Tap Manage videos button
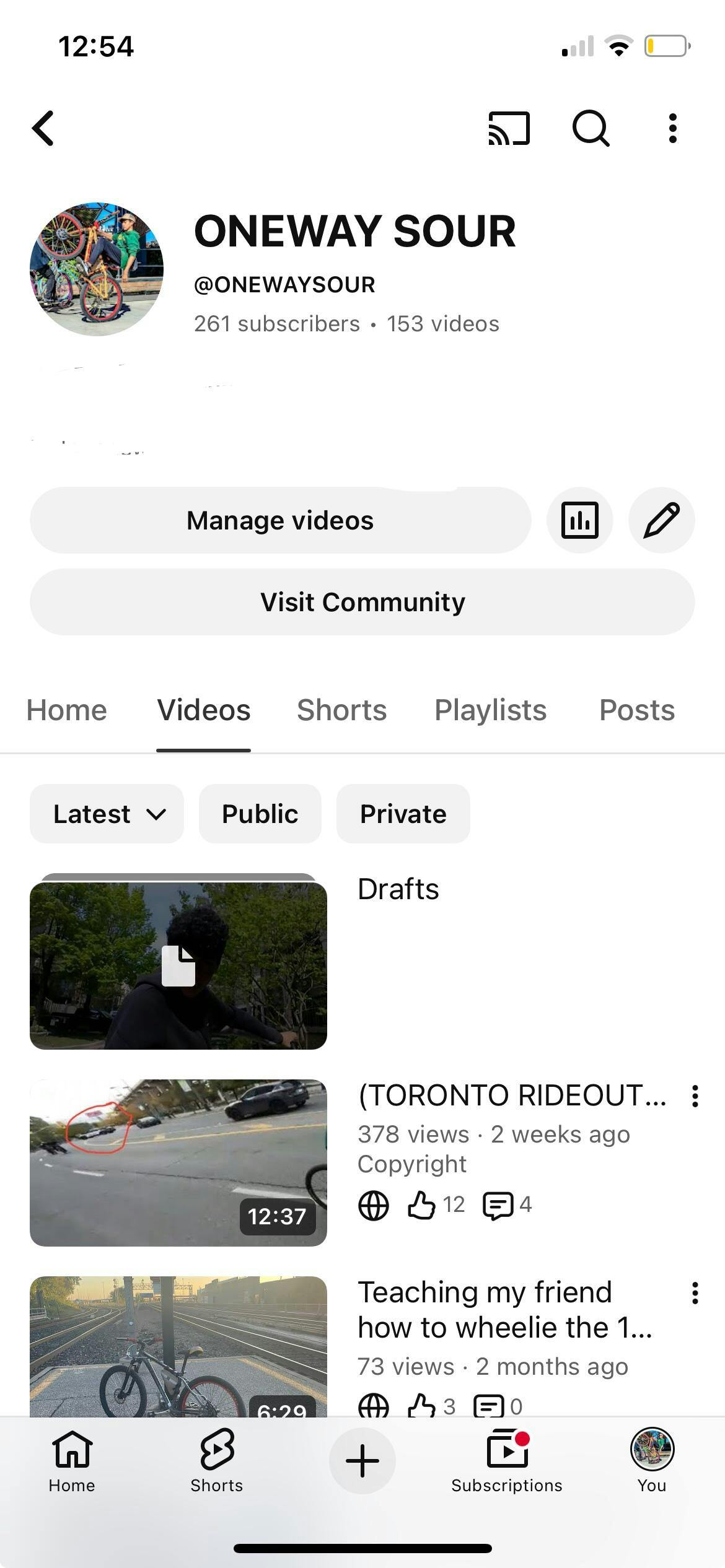Image resolution: width=725 pixels, height=1568 pixels. tap(280, 520)
